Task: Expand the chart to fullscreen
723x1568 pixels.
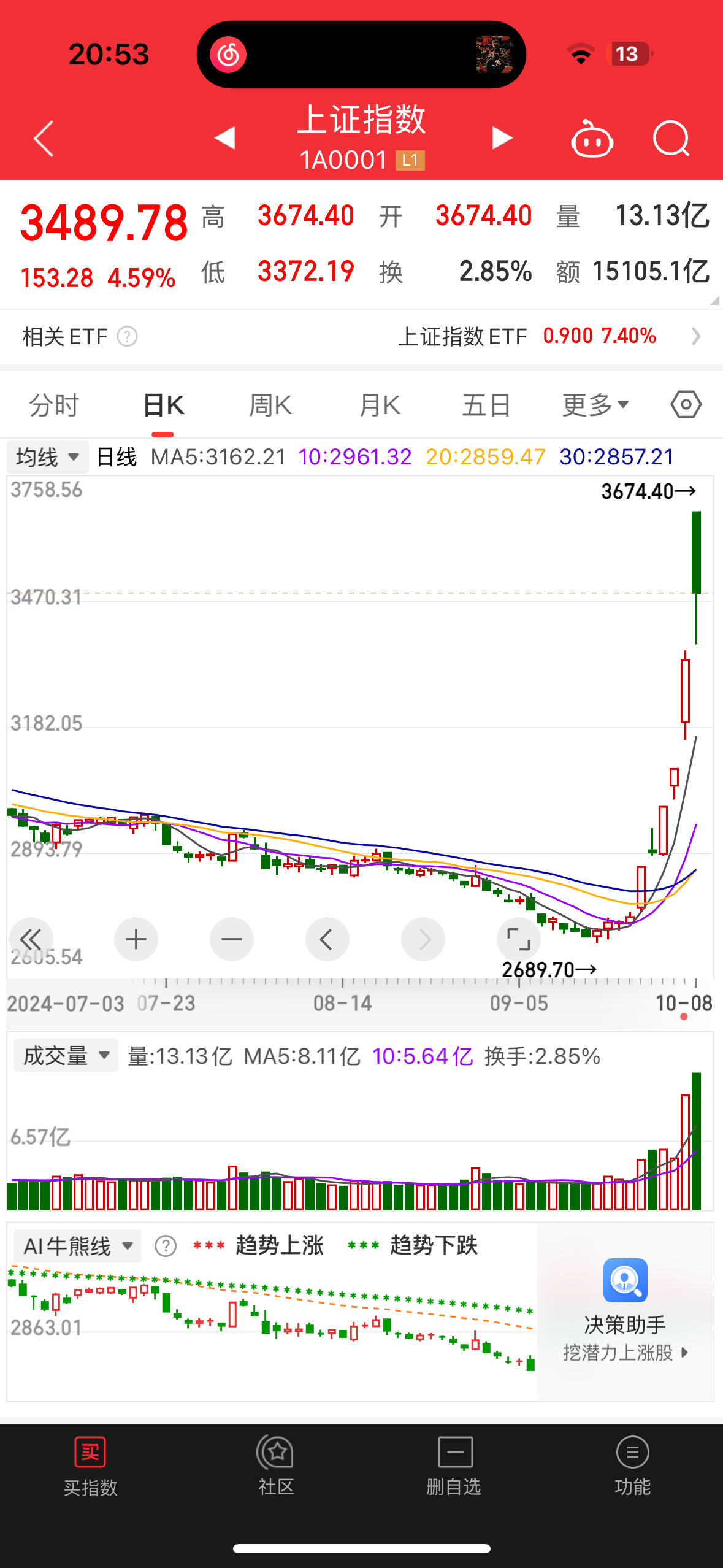Action: [518, 939]
